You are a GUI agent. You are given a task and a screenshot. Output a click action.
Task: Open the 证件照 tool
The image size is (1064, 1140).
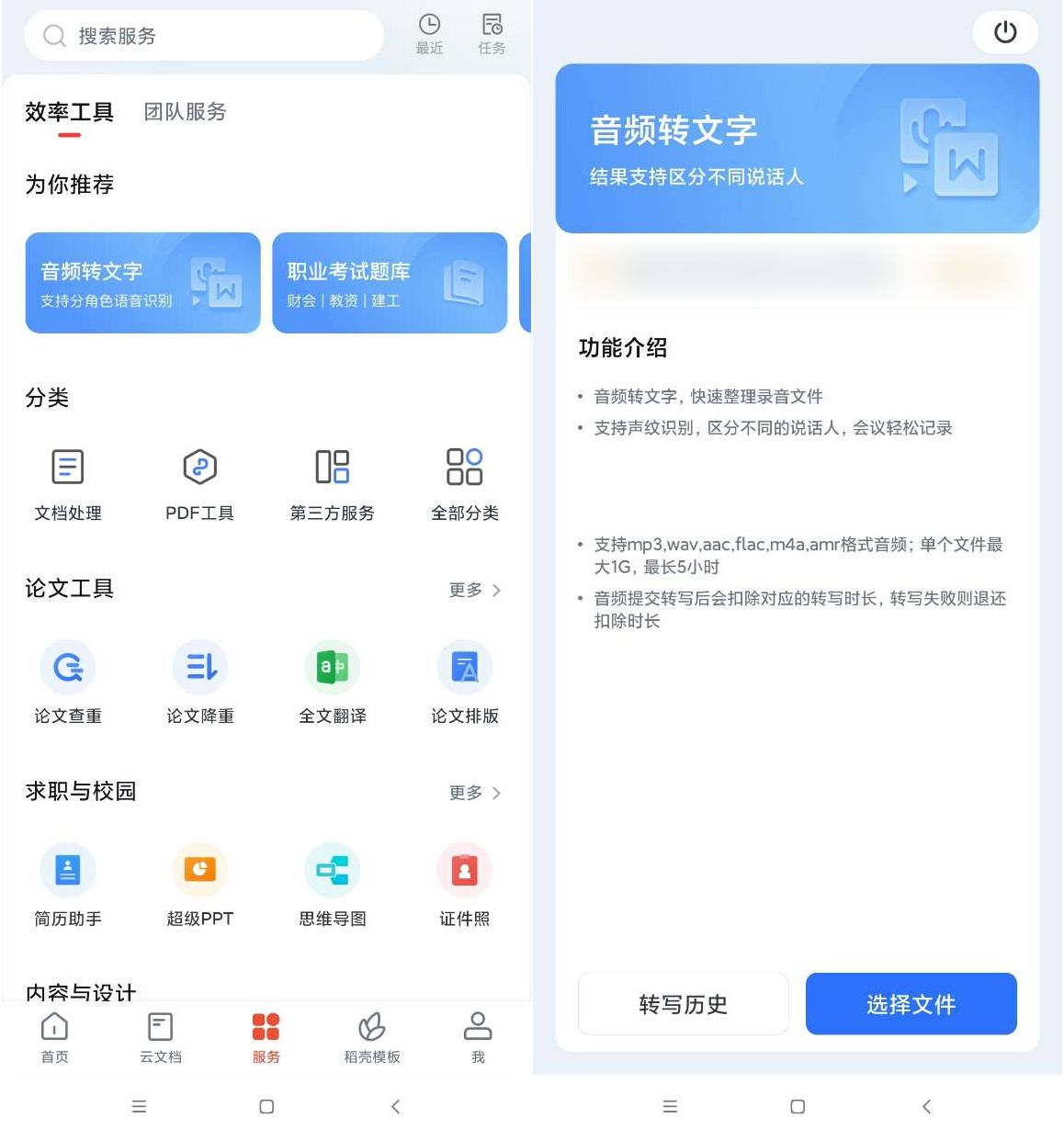pos(464,886)
